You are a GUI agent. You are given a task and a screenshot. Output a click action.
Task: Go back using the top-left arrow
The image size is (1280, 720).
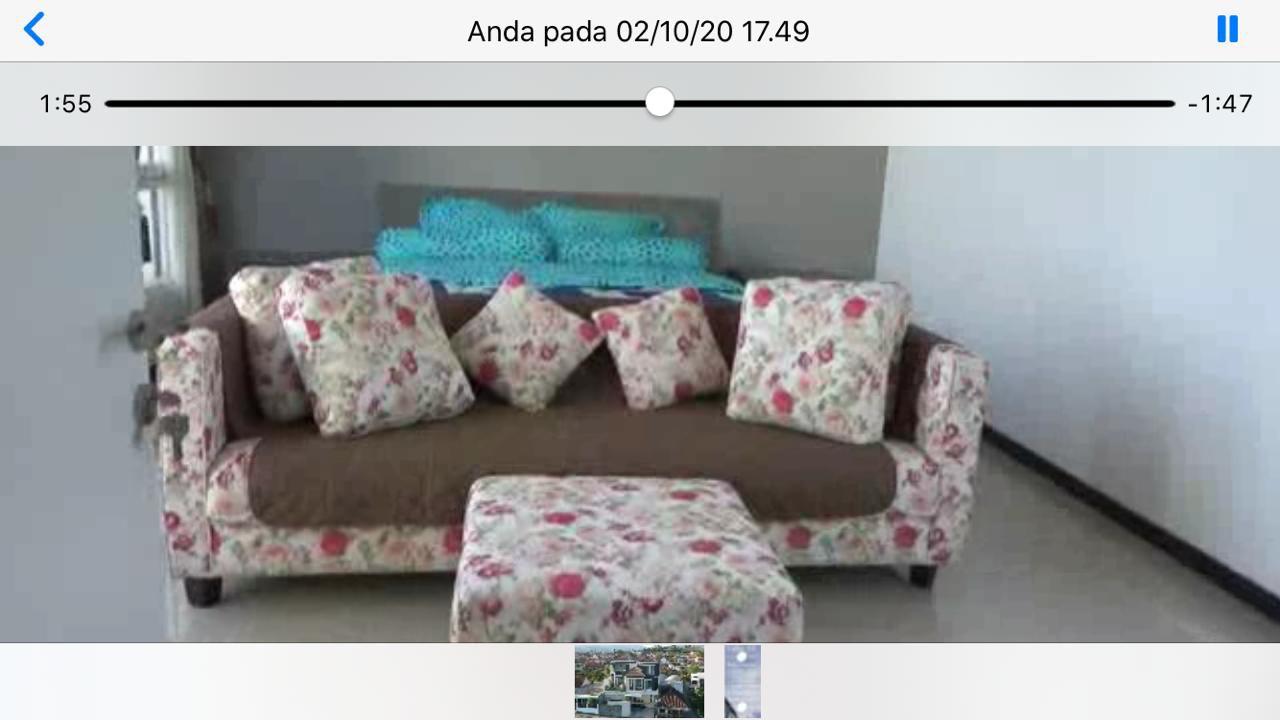(34, 30)
